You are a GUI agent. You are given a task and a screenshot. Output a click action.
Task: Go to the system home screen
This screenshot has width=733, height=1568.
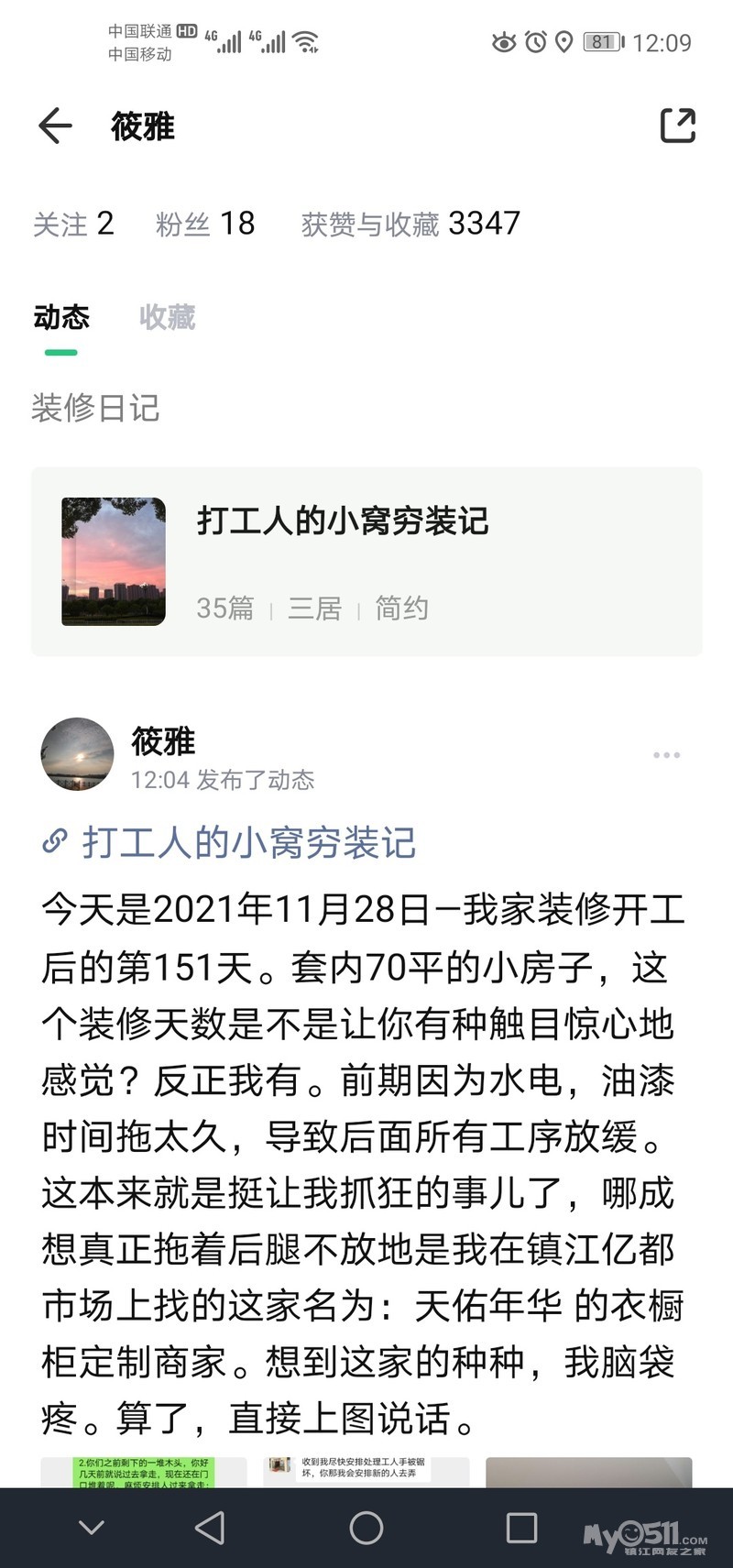(366, 1528)
